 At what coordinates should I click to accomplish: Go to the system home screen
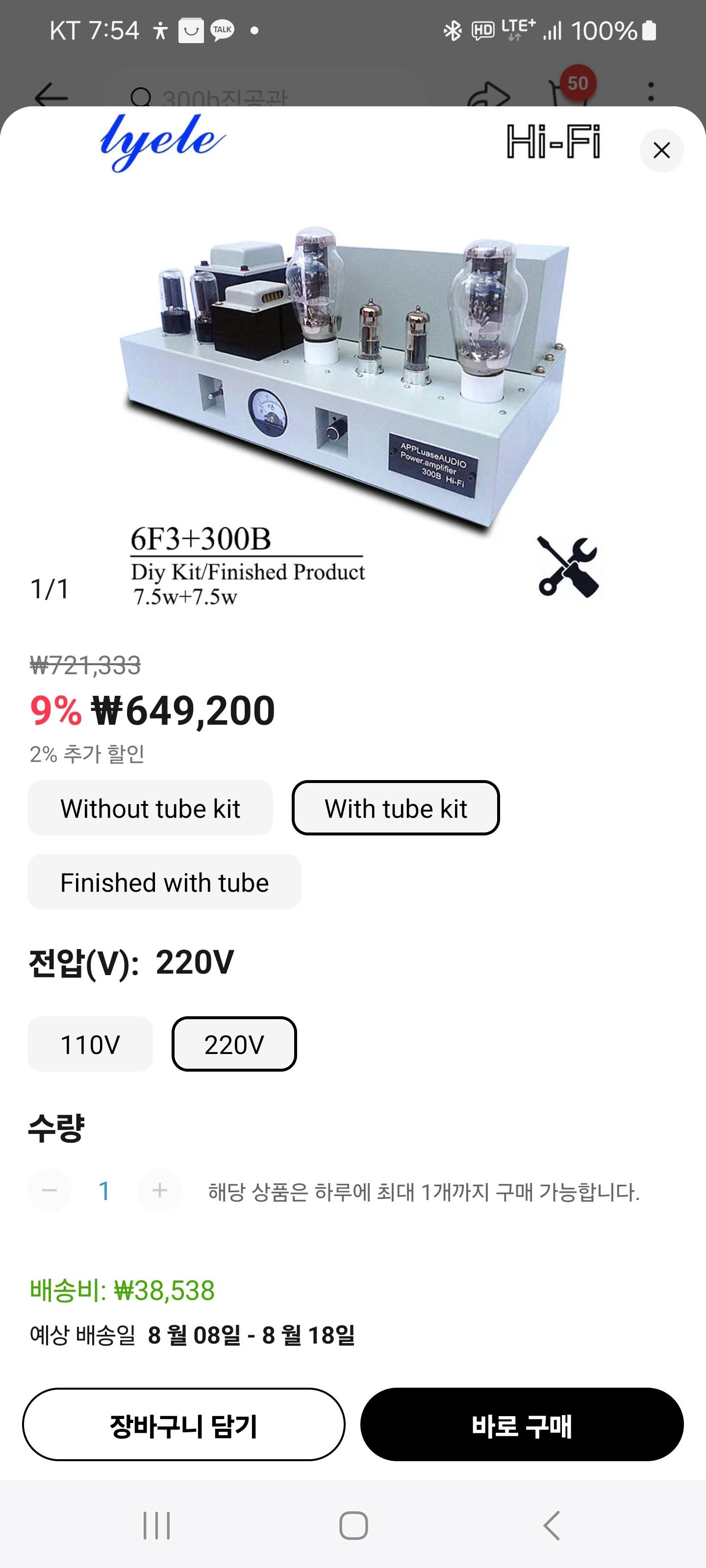coord(353,1525)
